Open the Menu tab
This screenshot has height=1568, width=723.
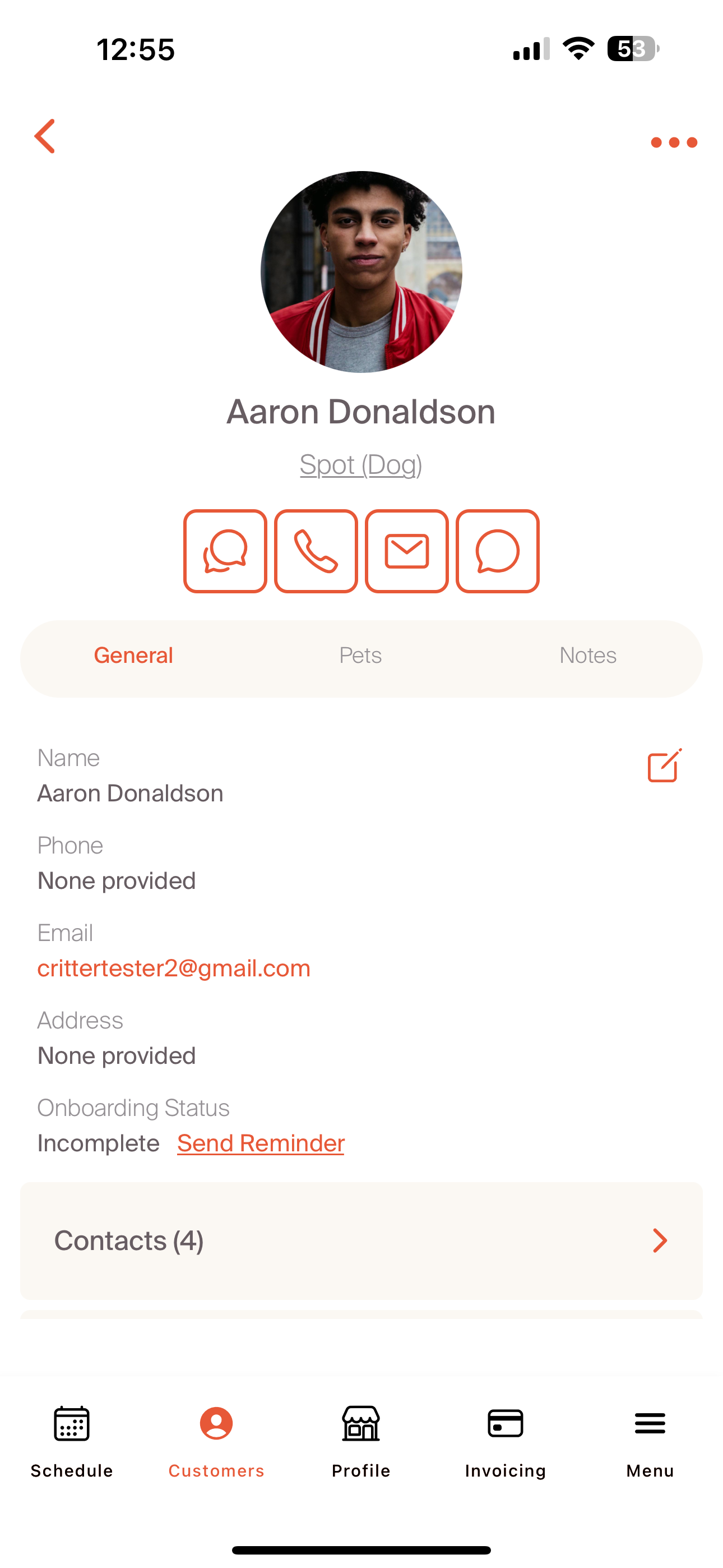pos(650,1440)
